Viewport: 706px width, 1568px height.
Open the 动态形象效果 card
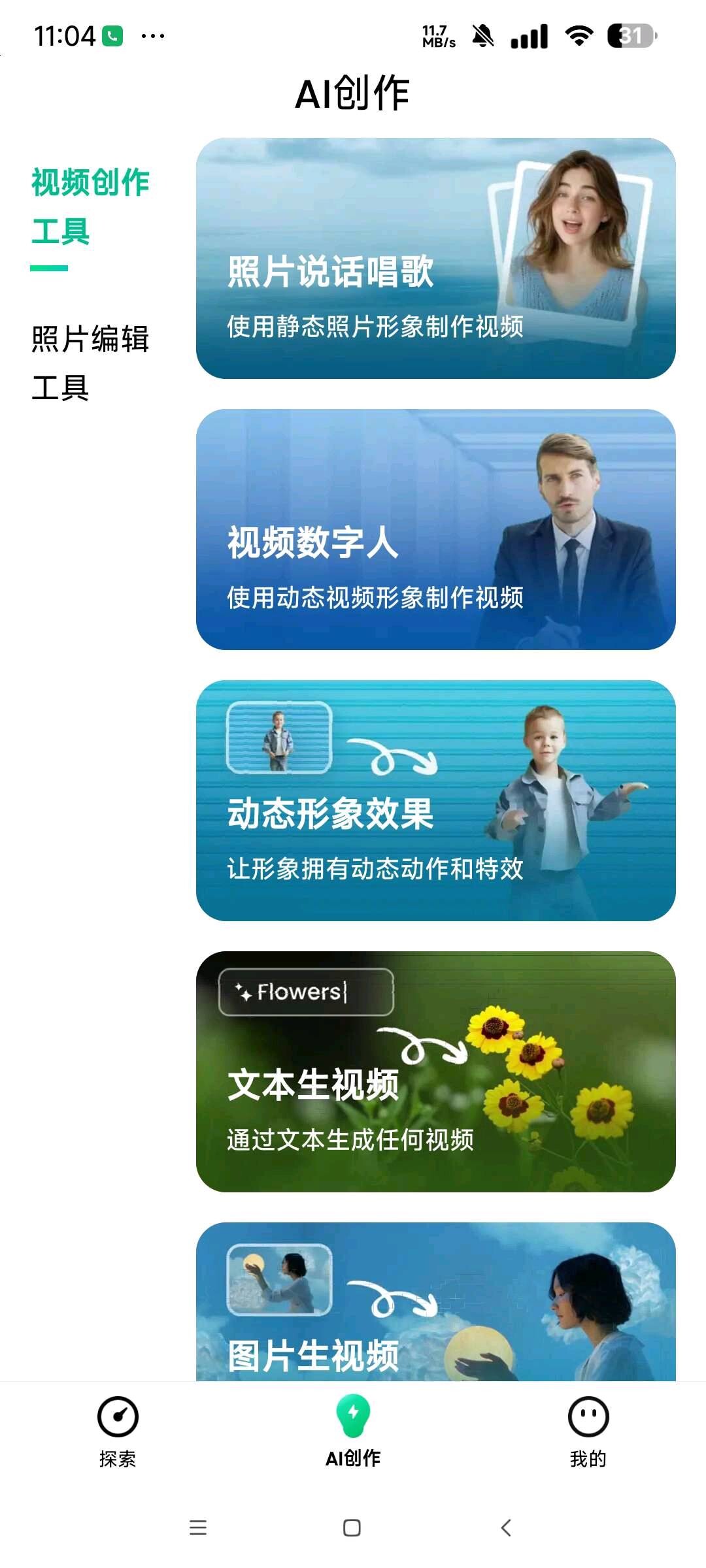(435, 800)
